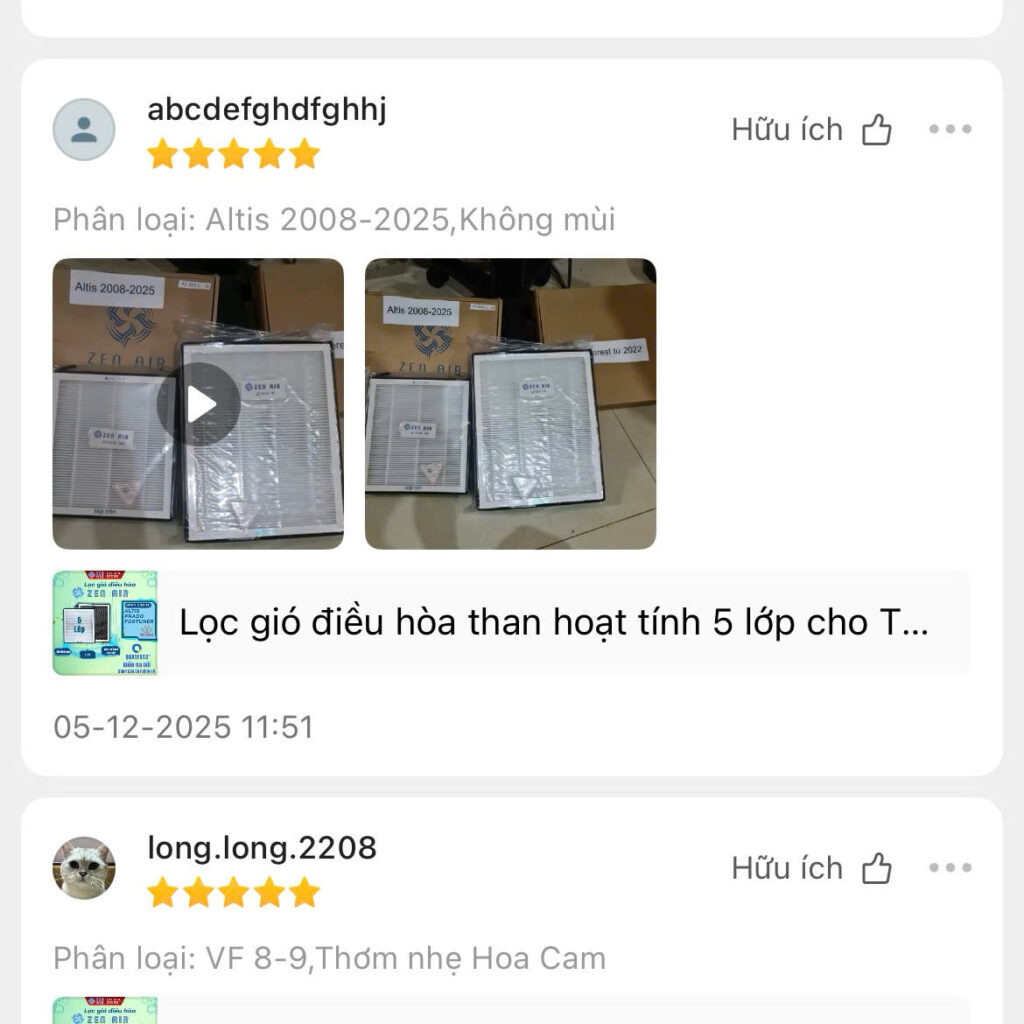1024x1024 pixels.
Task: Play the video in abcdefghdfghhj's review
Action: pyautogui.click(x=198, y=404)
